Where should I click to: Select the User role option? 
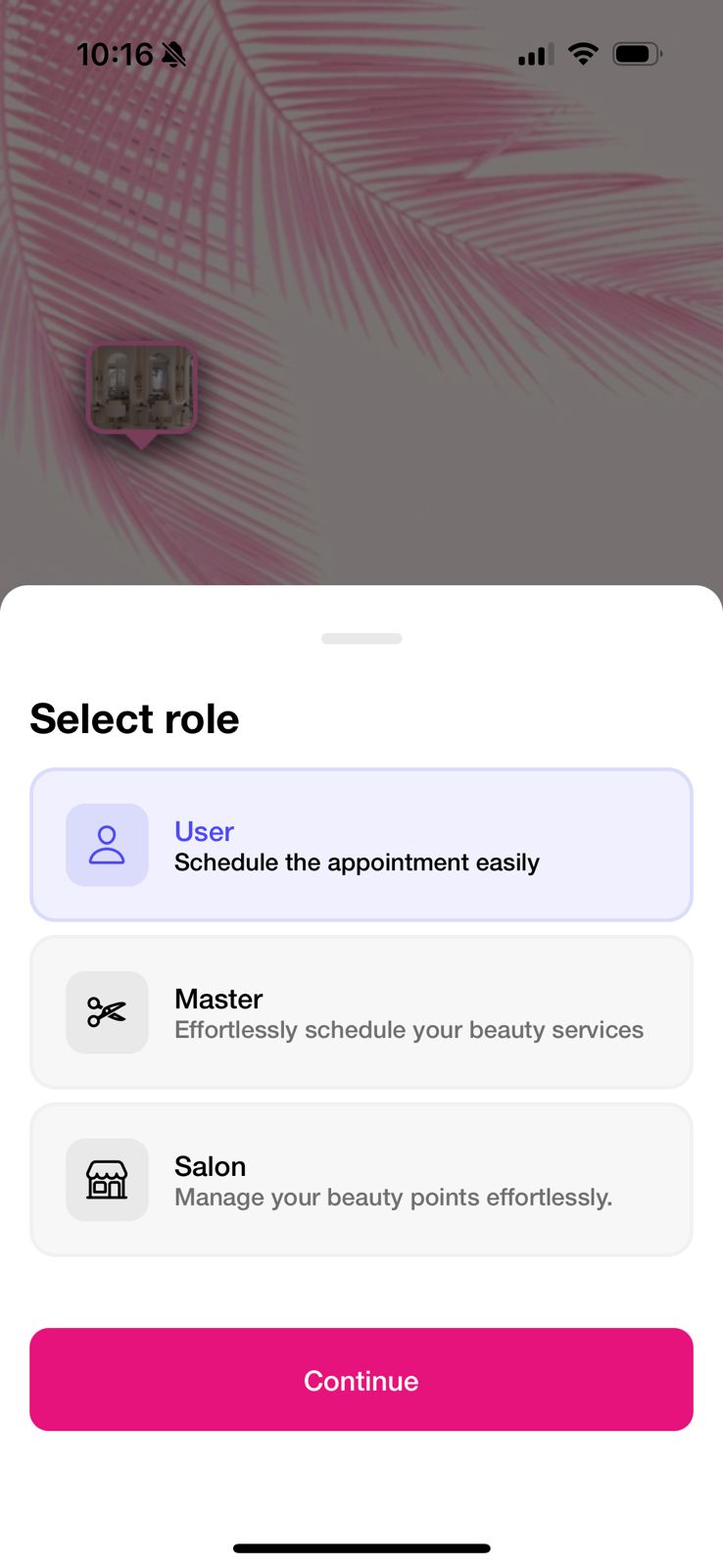pos(361,845)
